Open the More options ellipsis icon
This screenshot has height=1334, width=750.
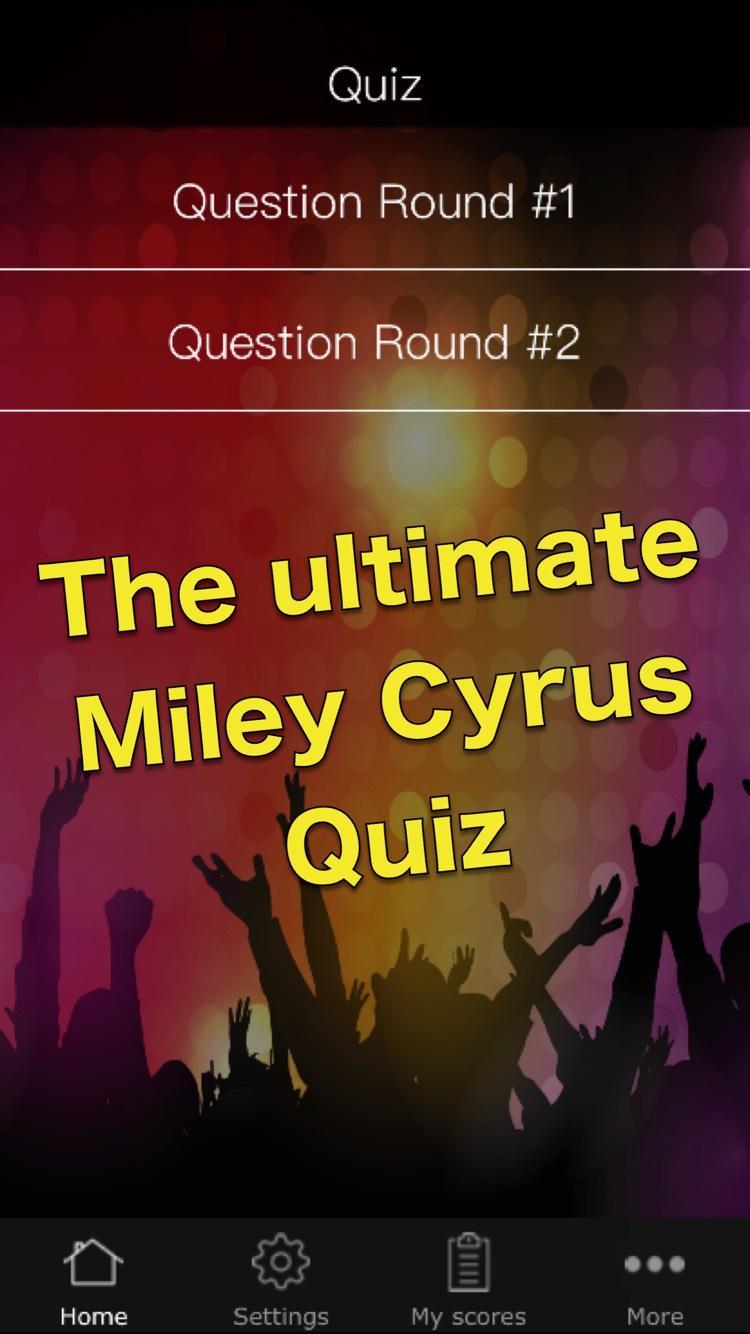[x=656, y=1262]
